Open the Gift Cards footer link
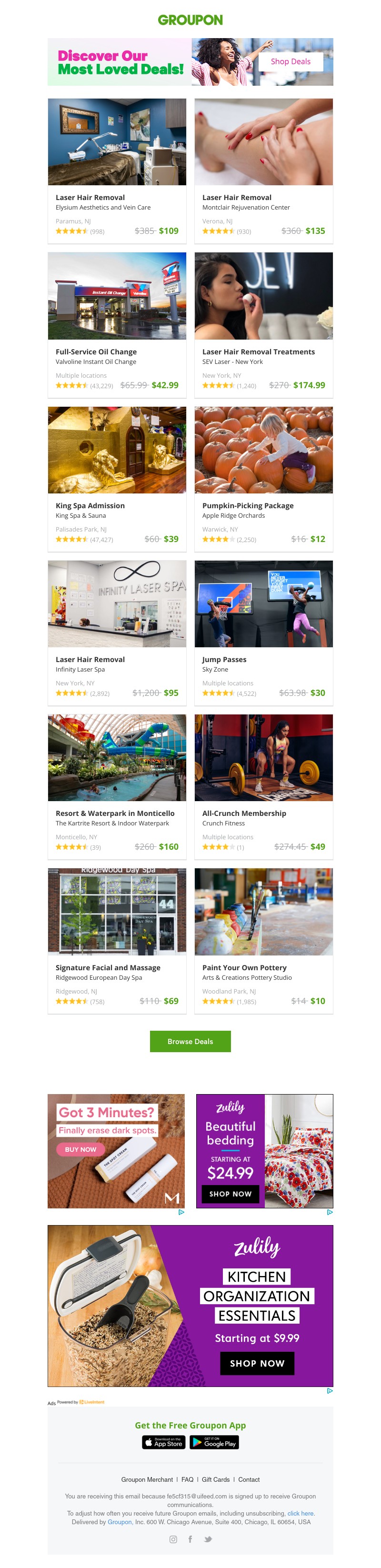381x1568 pixels. (x=215, y=1479)
